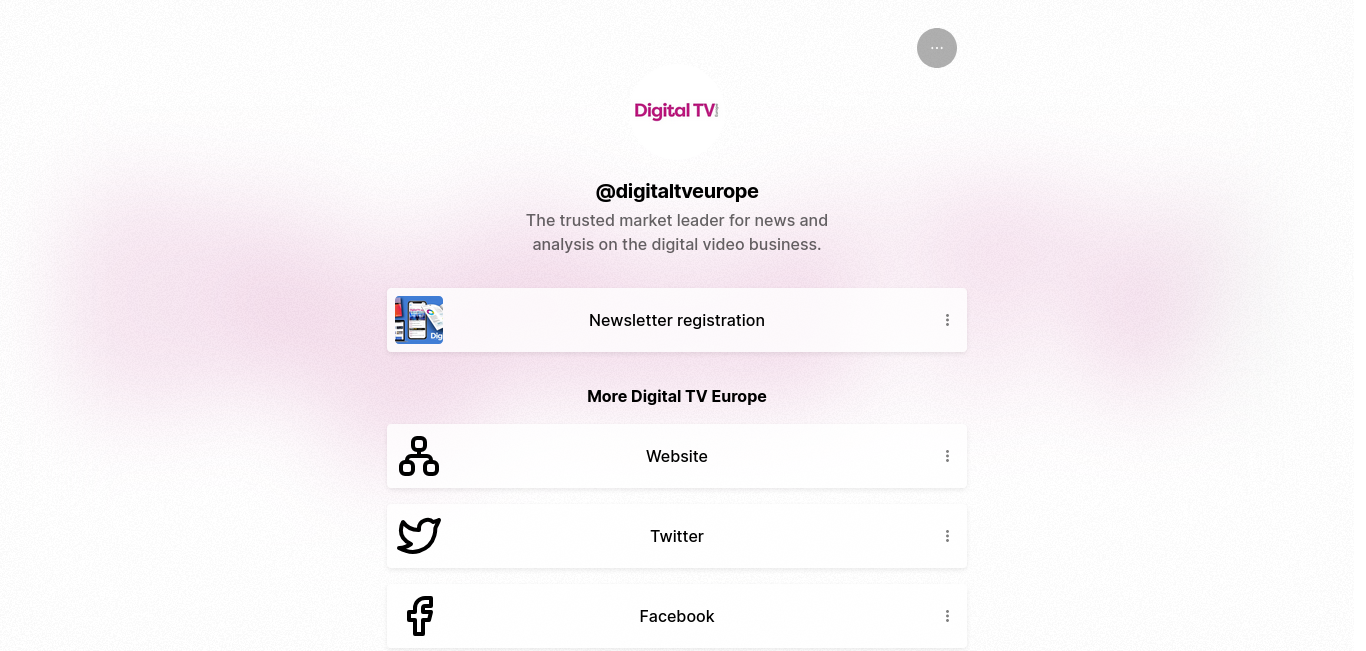Viewport: 1366px width, 651px height.
Task: Open the page options ellipsis button
Action: click(936, 48)
